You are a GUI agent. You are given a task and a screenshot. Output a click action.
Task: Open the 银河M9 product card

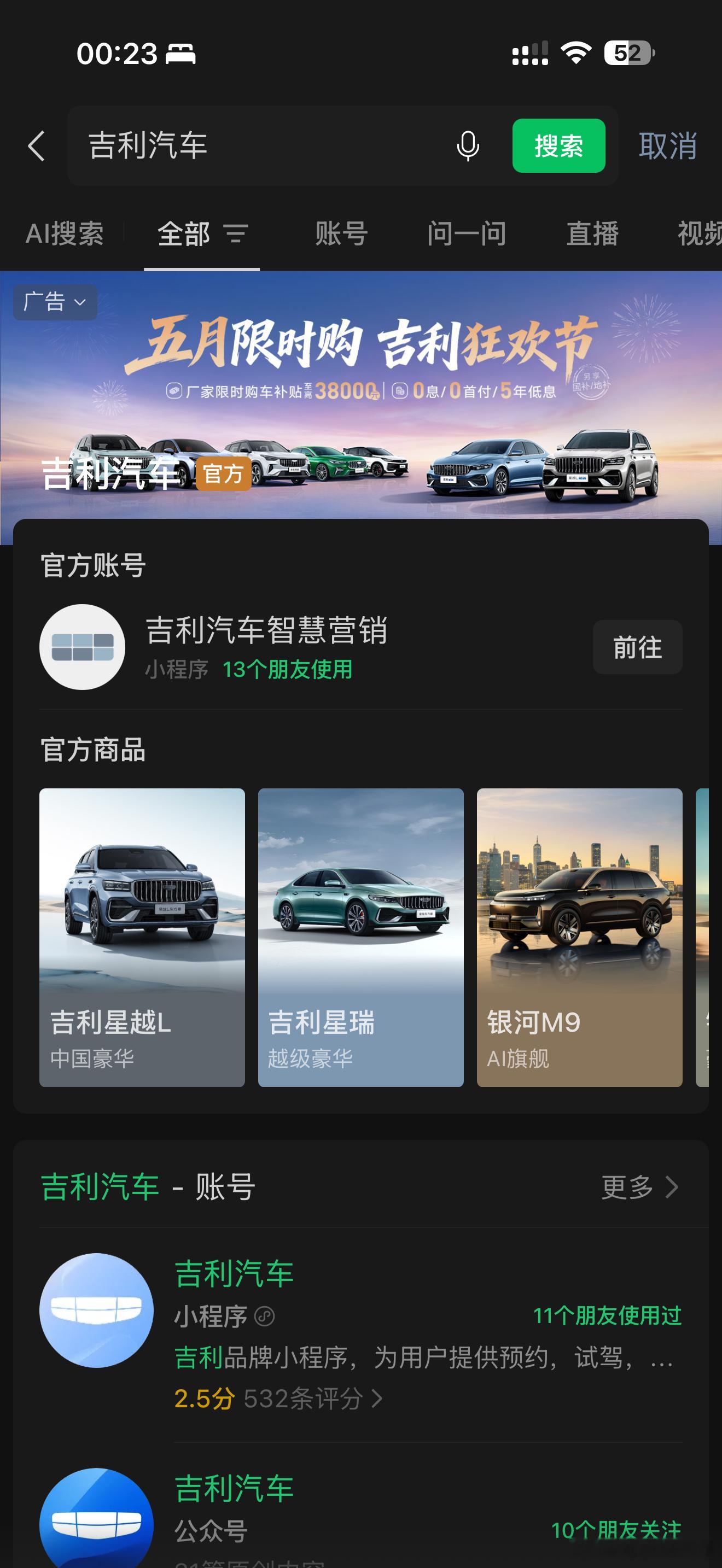coord(580,938)
